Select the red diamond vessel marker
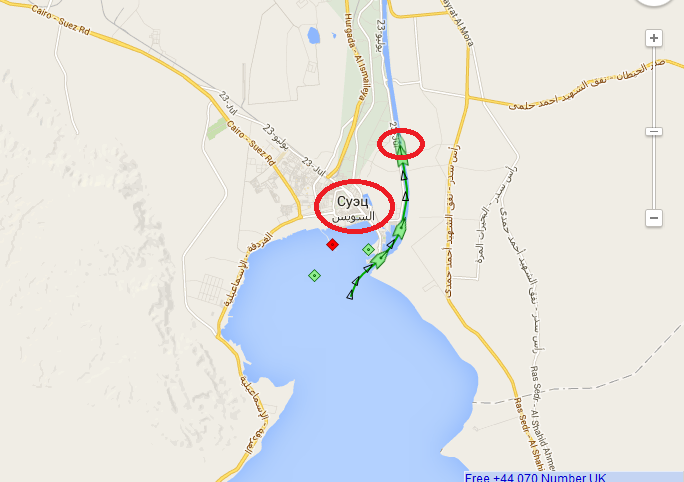684x482 pixels. point(332,244)
